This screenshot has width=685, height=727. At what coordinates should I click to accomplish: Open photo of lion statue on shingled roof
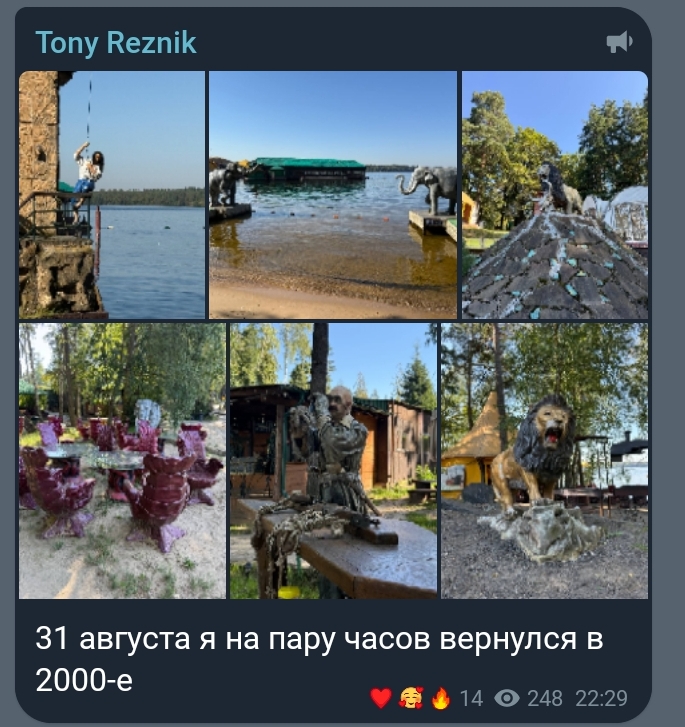point(554,195)
